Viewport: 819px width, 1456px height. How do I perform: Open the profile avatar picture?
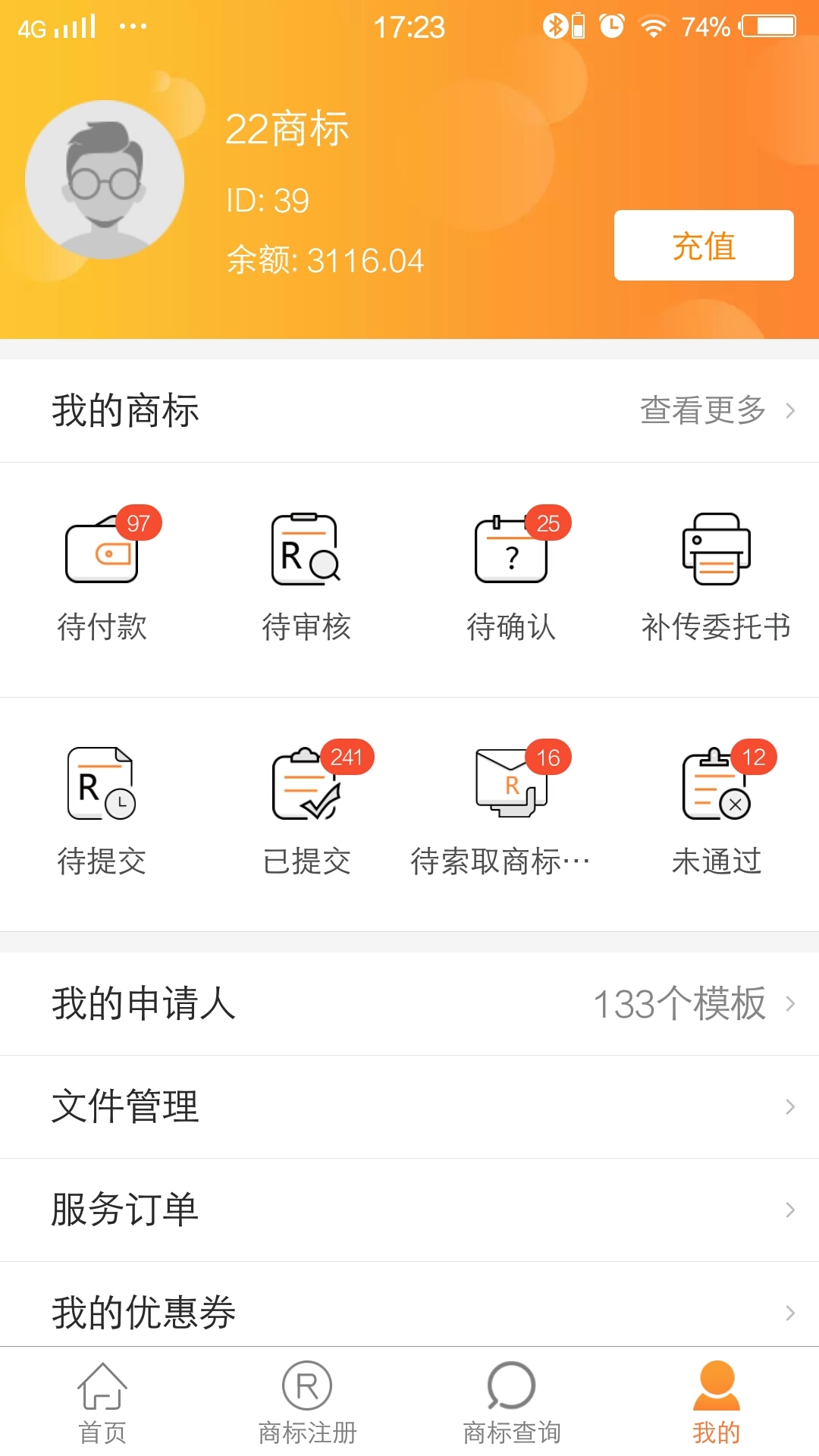pos(105,180)
